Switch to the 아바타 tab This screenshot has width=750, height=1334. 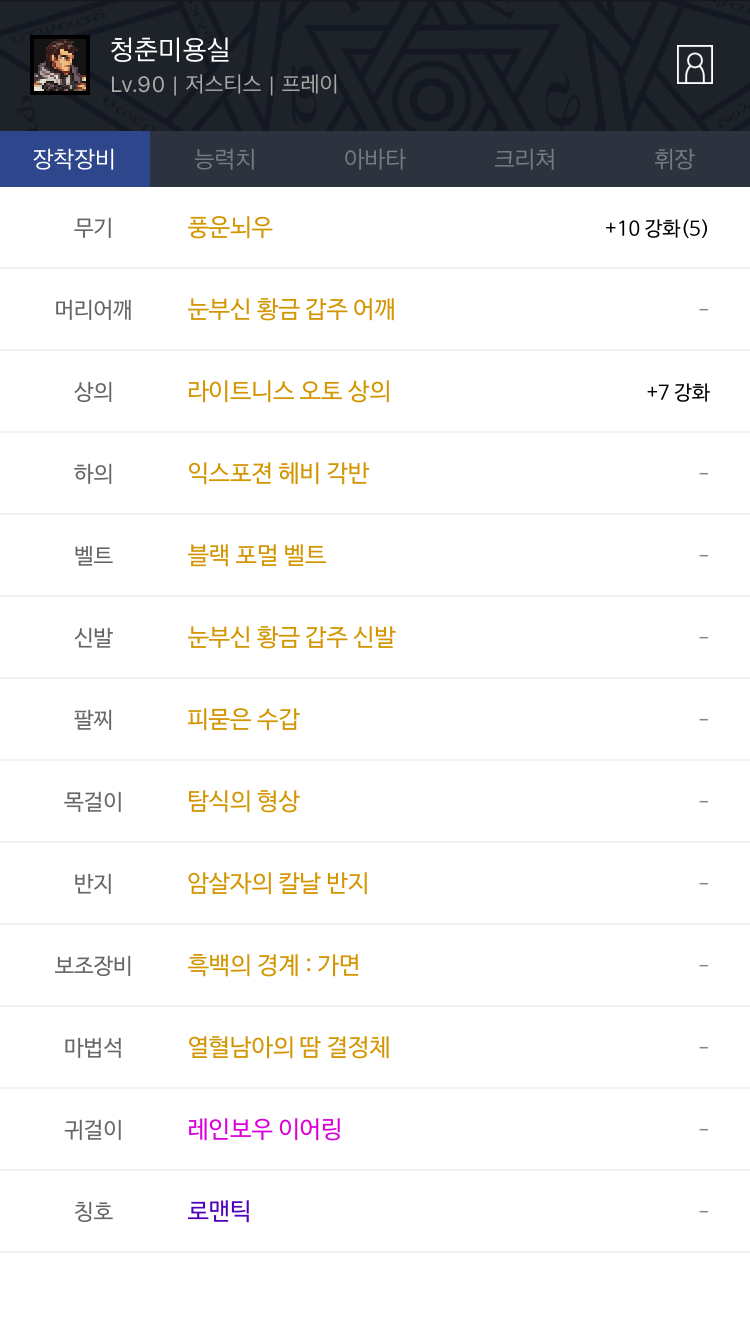[x=375, y=159]
